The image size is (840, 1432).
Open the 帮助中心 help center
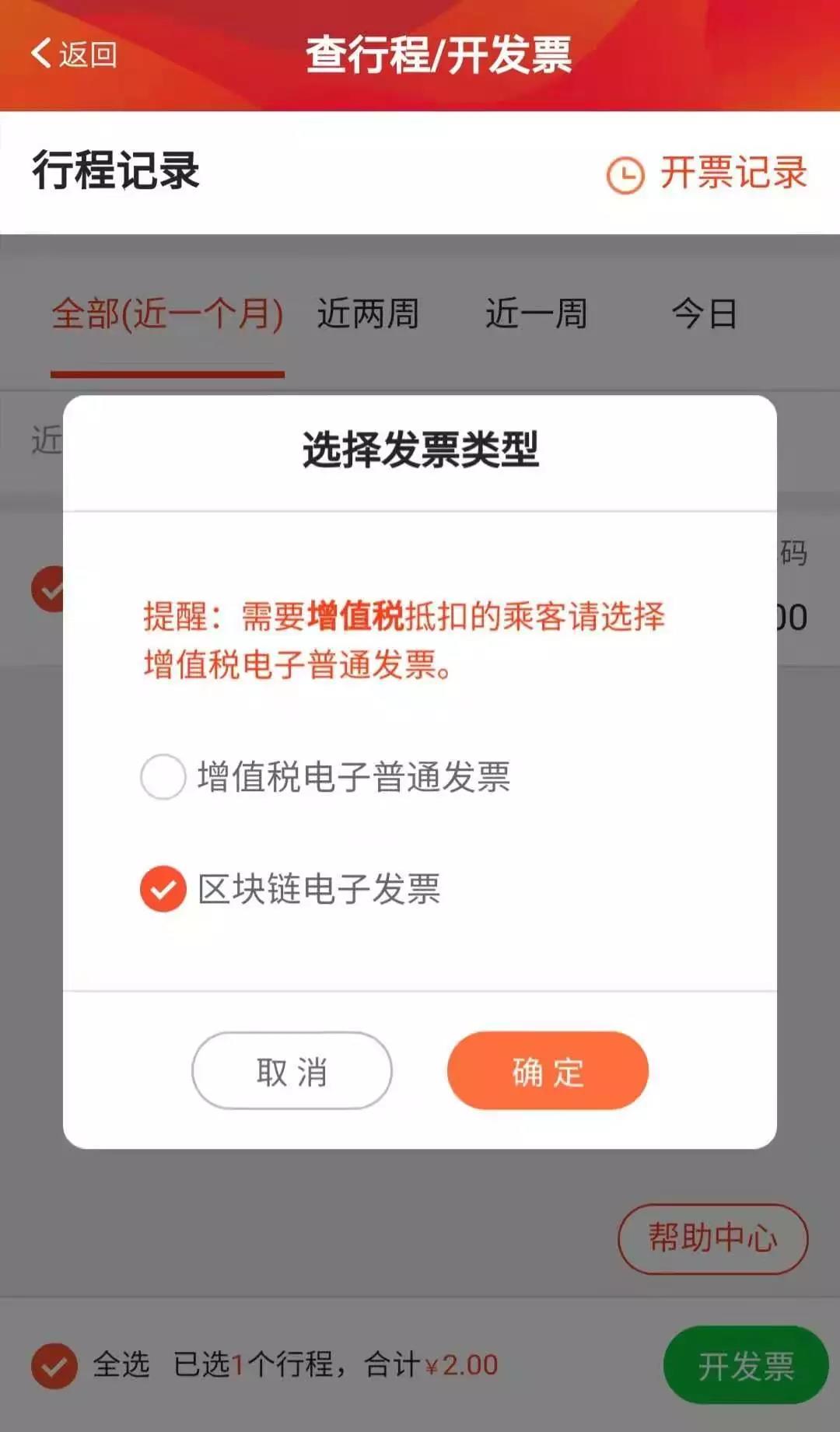(x=712, y=1239)
